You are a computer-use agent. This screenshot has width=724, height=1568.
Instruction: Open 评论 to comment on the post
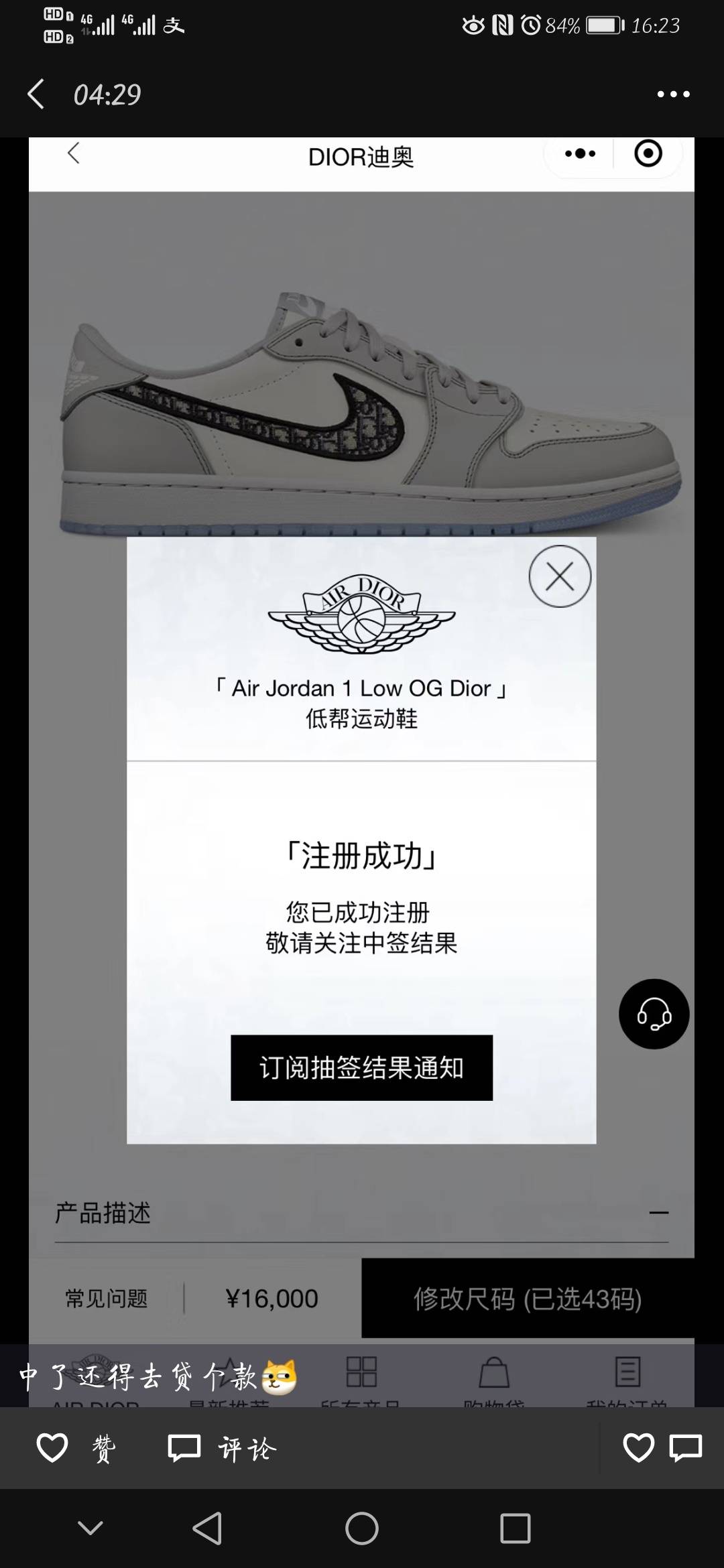pyautogui.click(x=221, y=1449)
